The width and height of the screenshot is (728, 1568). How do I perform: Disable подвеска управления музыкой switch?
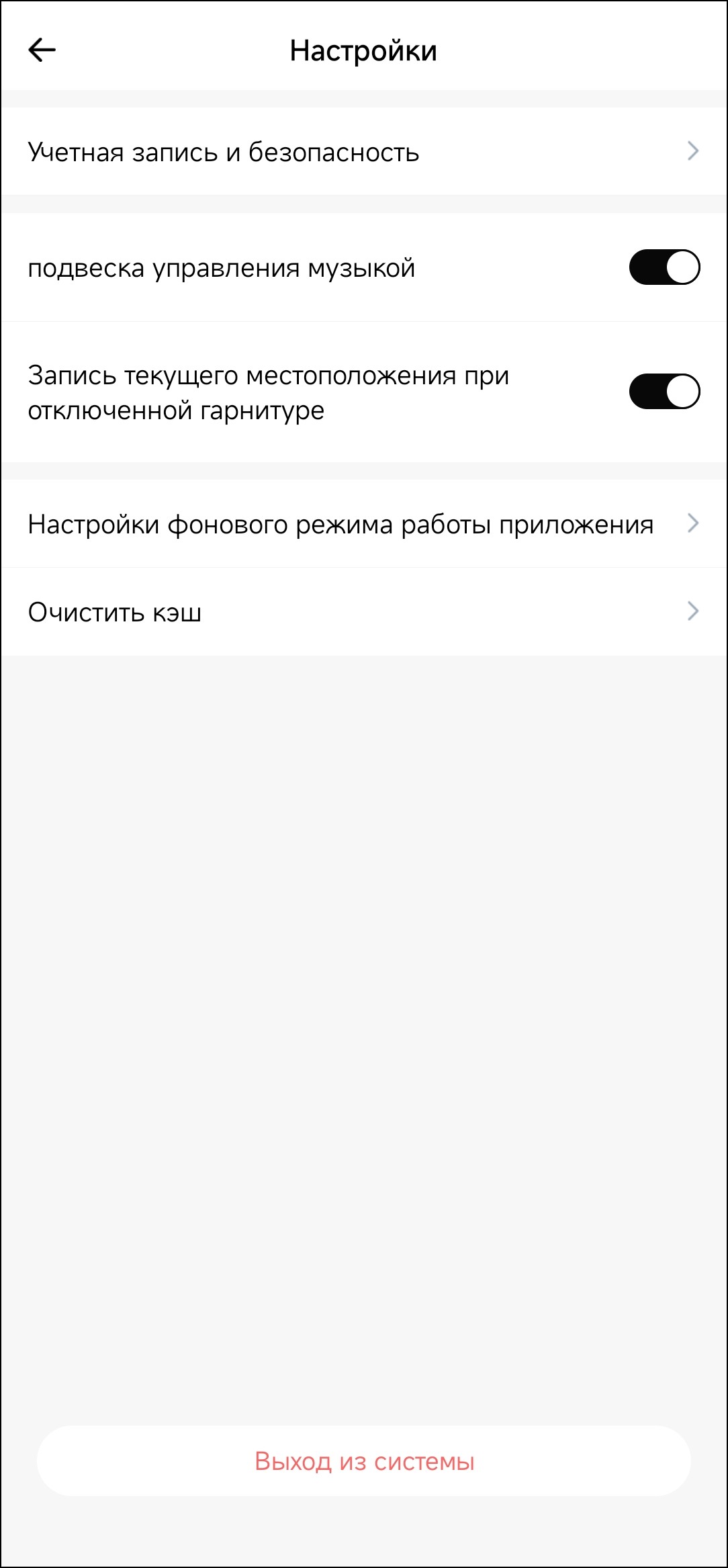tap(664, 267)
